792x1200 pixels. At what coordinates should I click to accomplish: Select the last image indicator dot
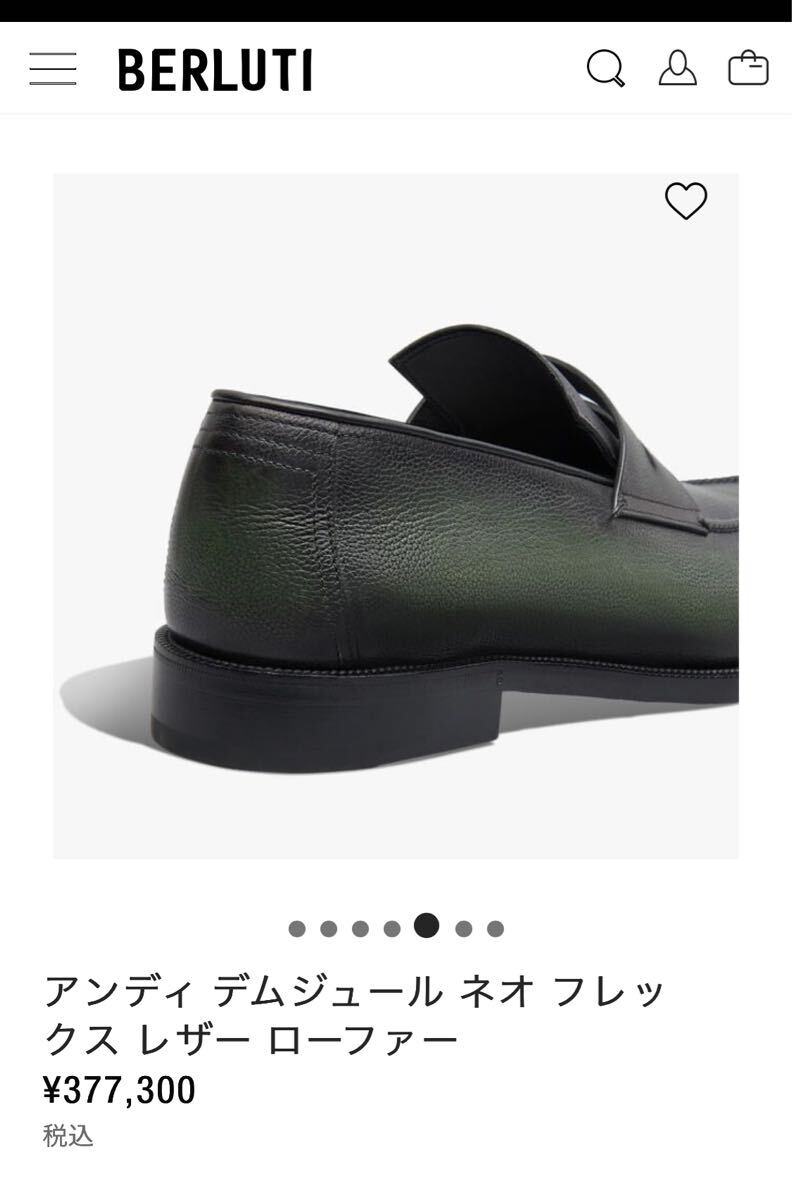click(x=495, y=928)
